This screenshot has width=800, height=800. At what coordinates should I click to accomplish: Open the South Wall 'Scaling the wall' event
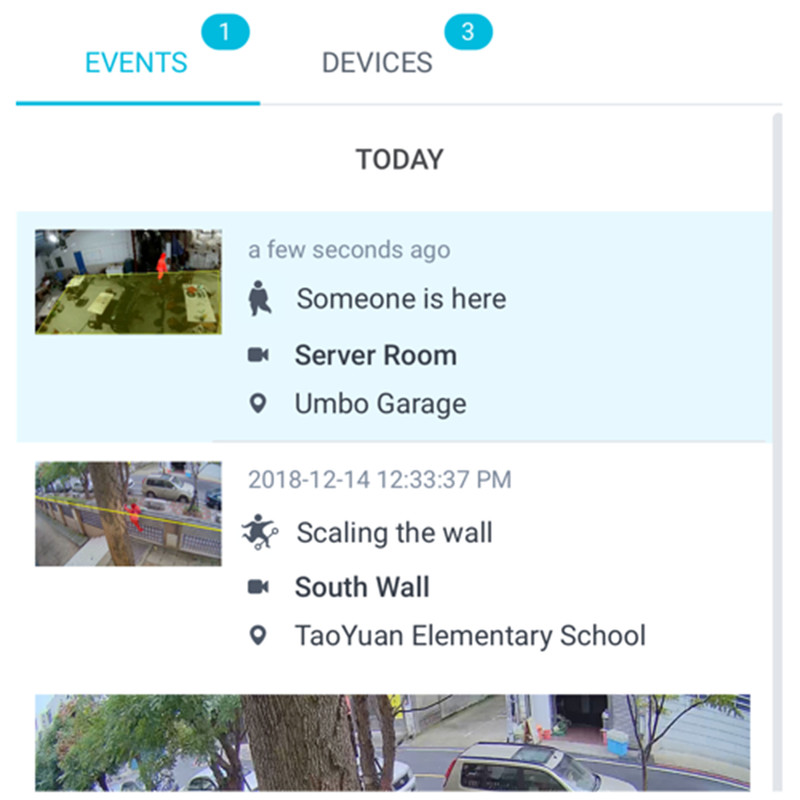click(x=400, y=556)
